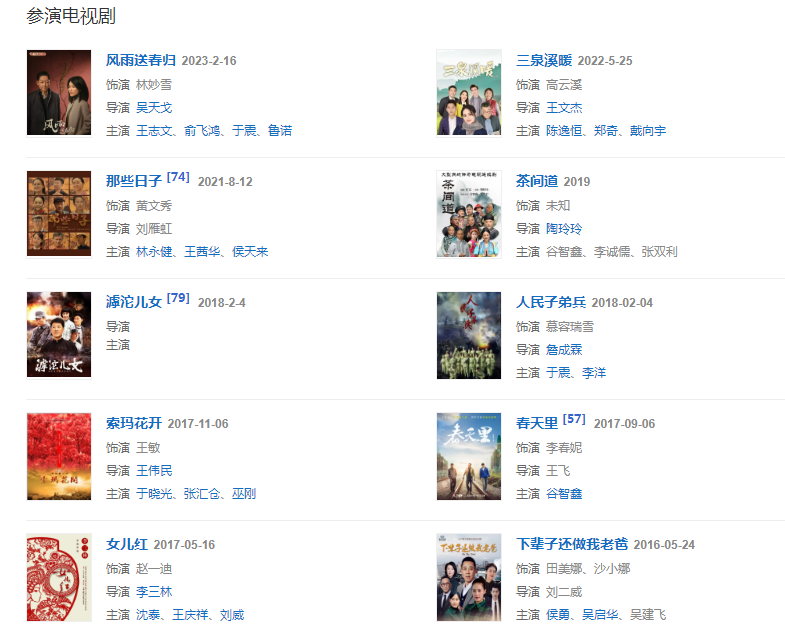Open the 风雨送春归 series link
Image resolution: width=785 pixels, height=635 pixels.
point(141,60)
